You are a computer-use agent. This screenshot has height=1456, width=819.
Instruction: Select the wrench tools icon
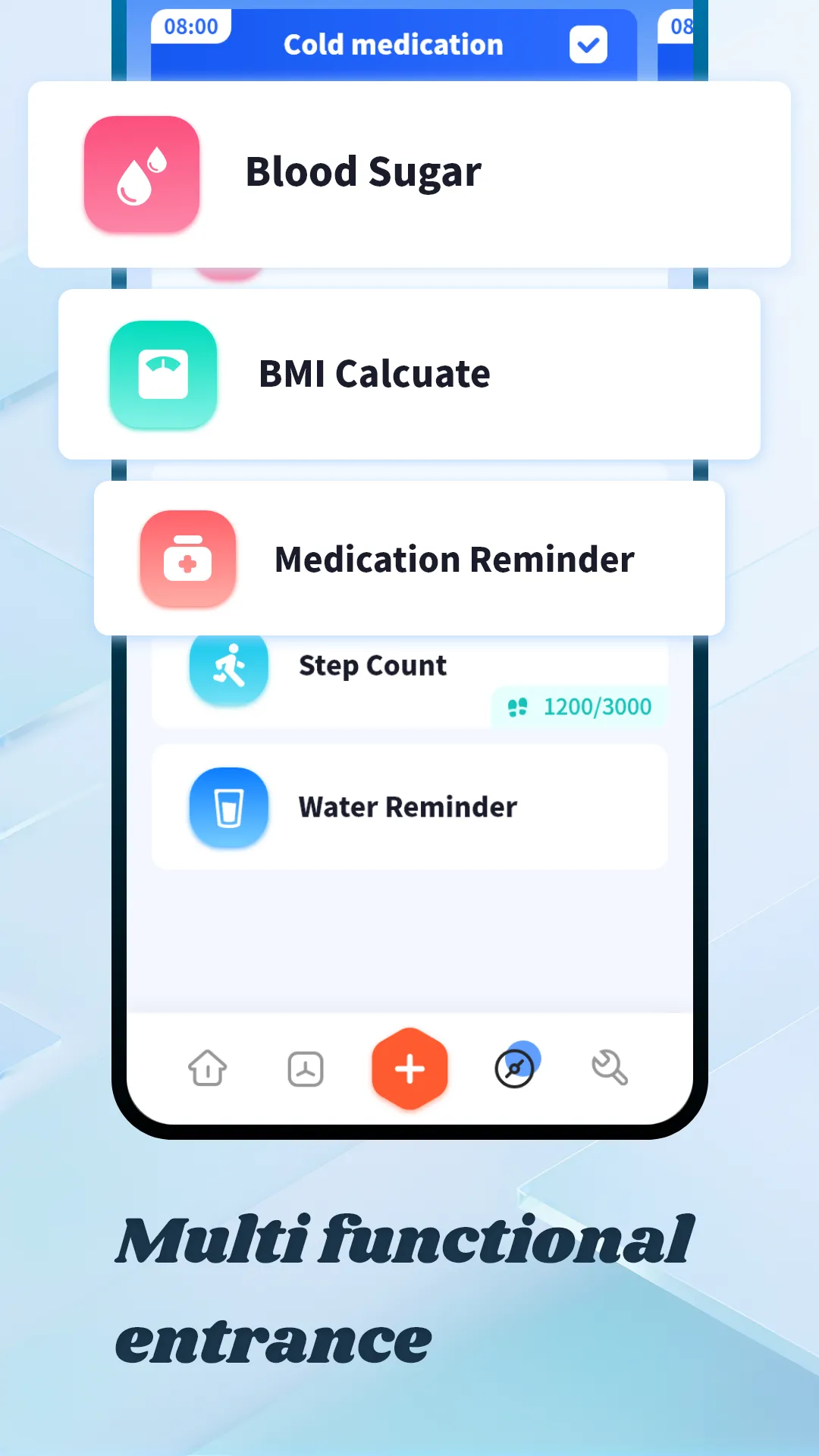pyautogui.click(x=610, y=1068)
